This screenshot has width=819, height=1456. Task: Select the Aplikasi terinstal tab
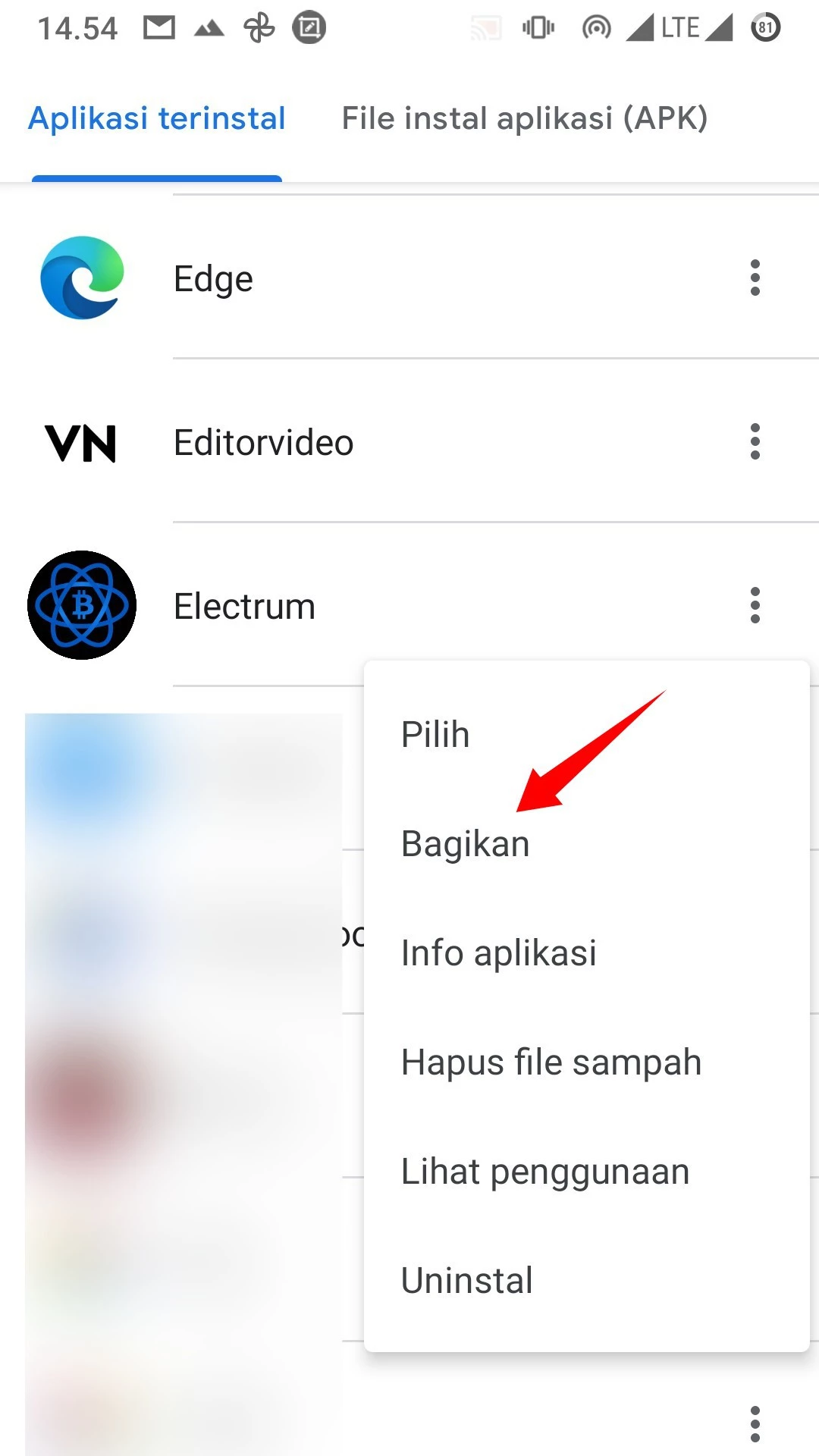156,118
